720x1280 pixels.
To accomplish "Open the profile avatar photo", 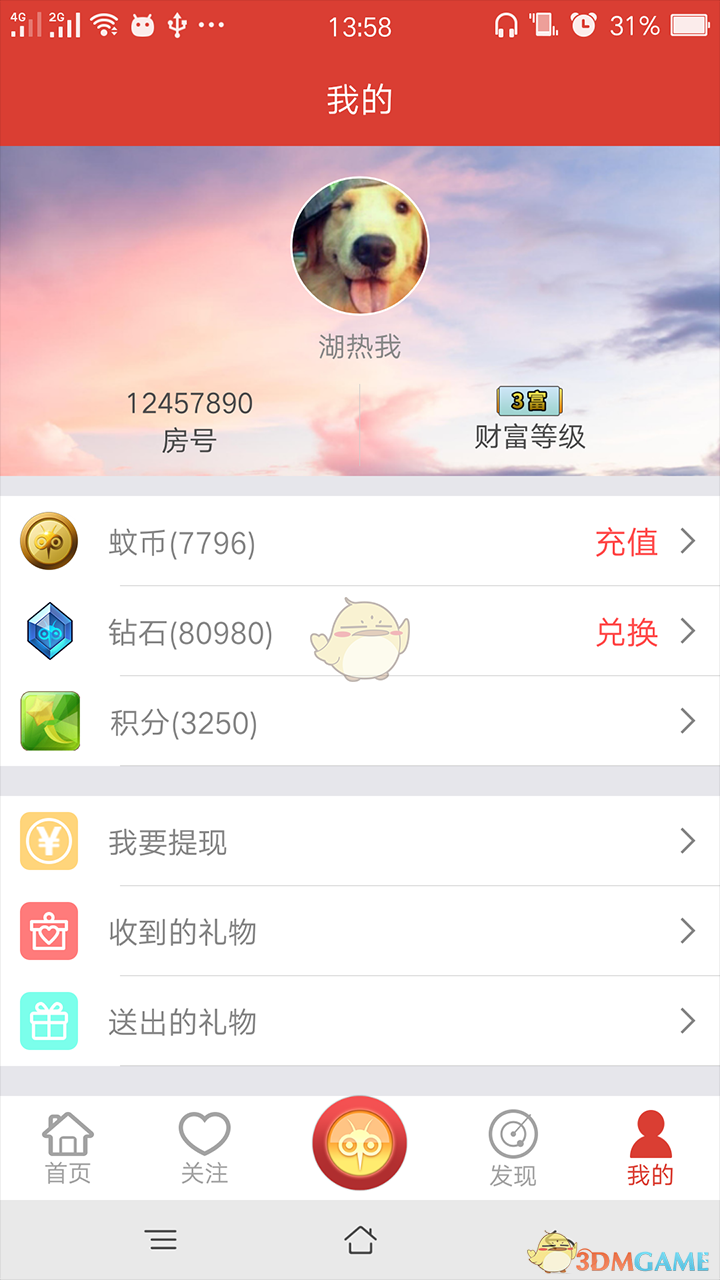I will tap(360, 245).
